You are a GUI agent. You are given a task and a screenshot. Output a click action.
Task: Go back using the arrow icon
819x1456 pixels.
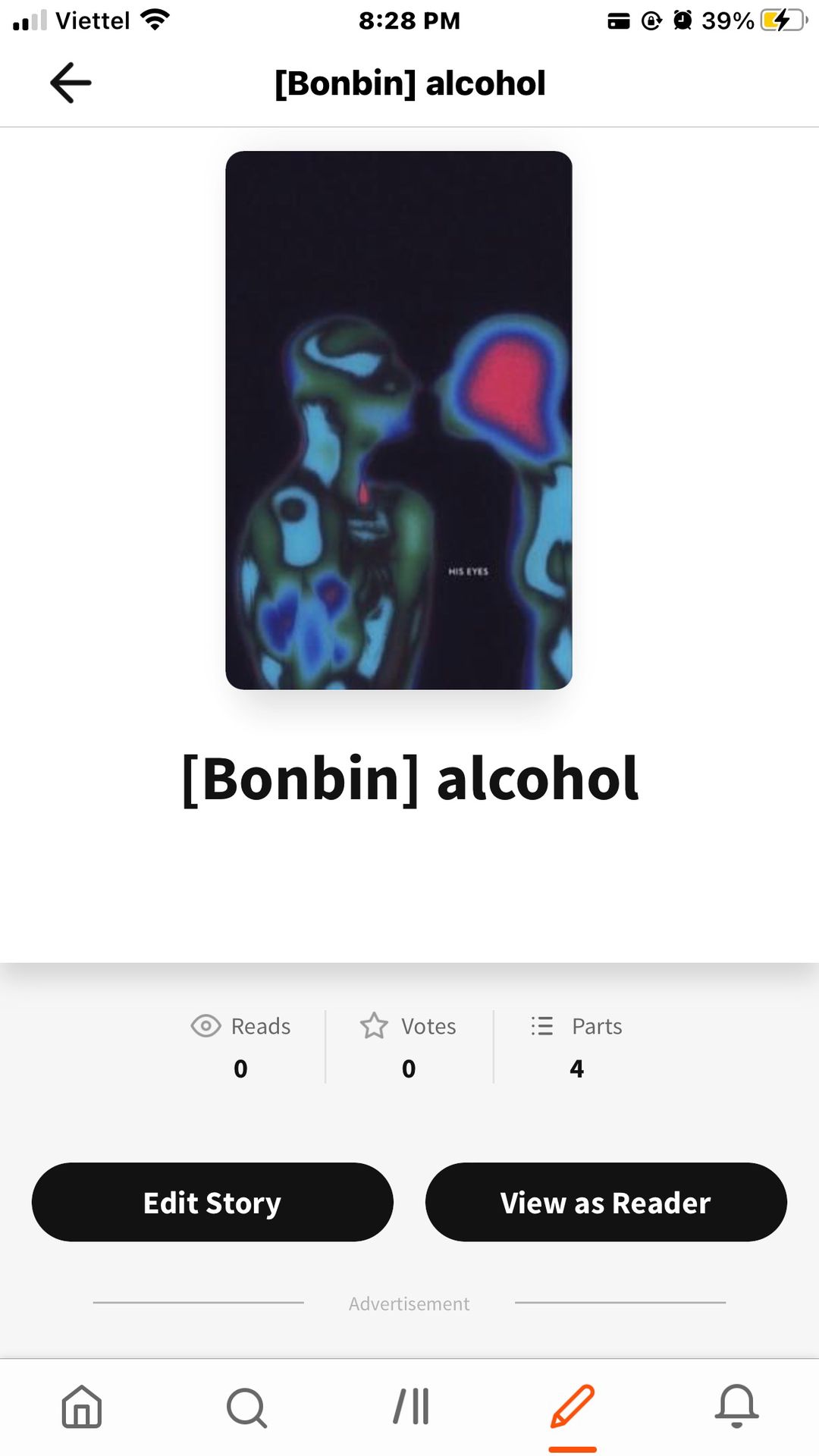[71, 83]
